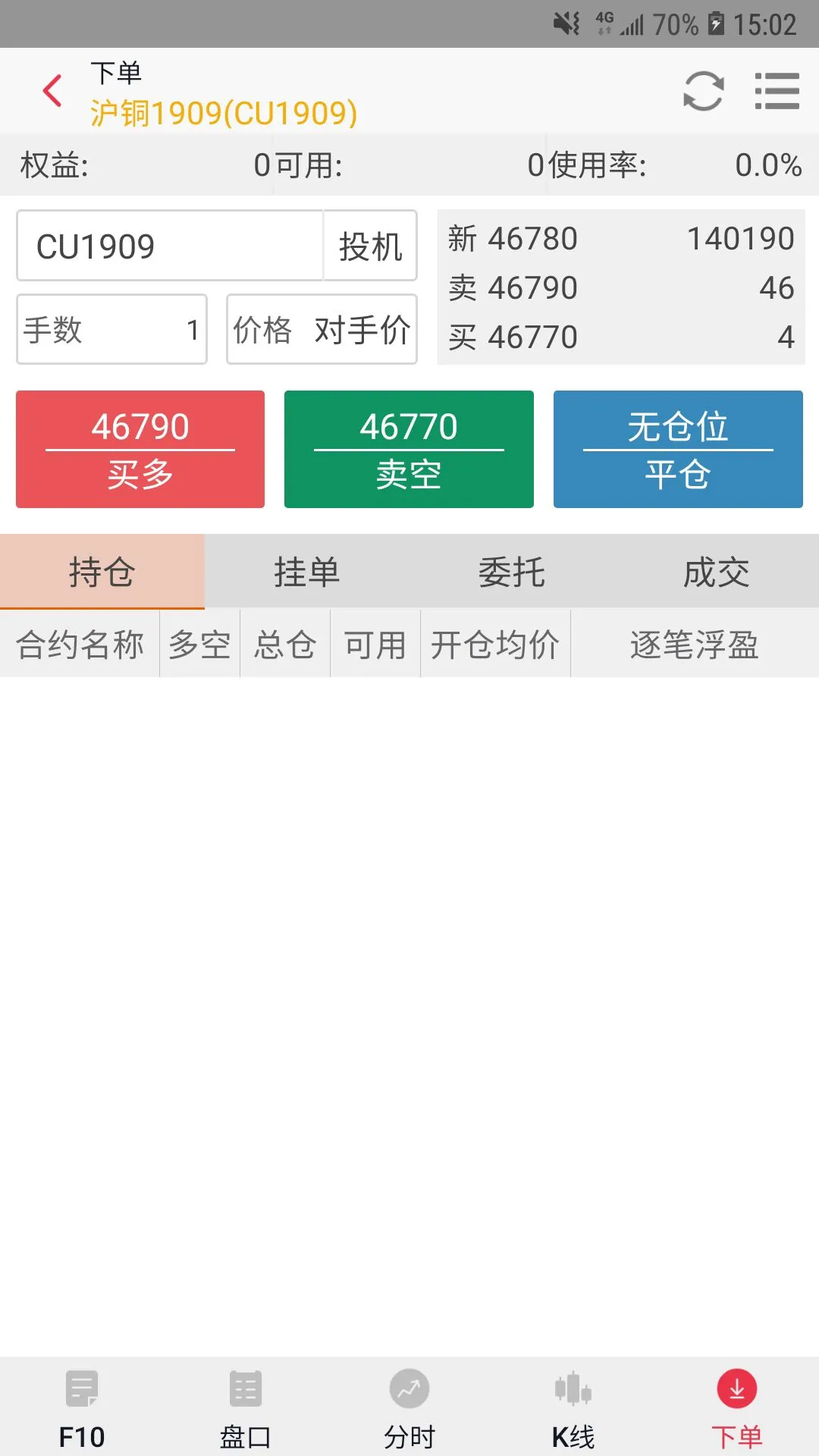The image size is (819, 1456).
Task: Switch to the 挂单 pending orders tab
Action: pos(306,571)
